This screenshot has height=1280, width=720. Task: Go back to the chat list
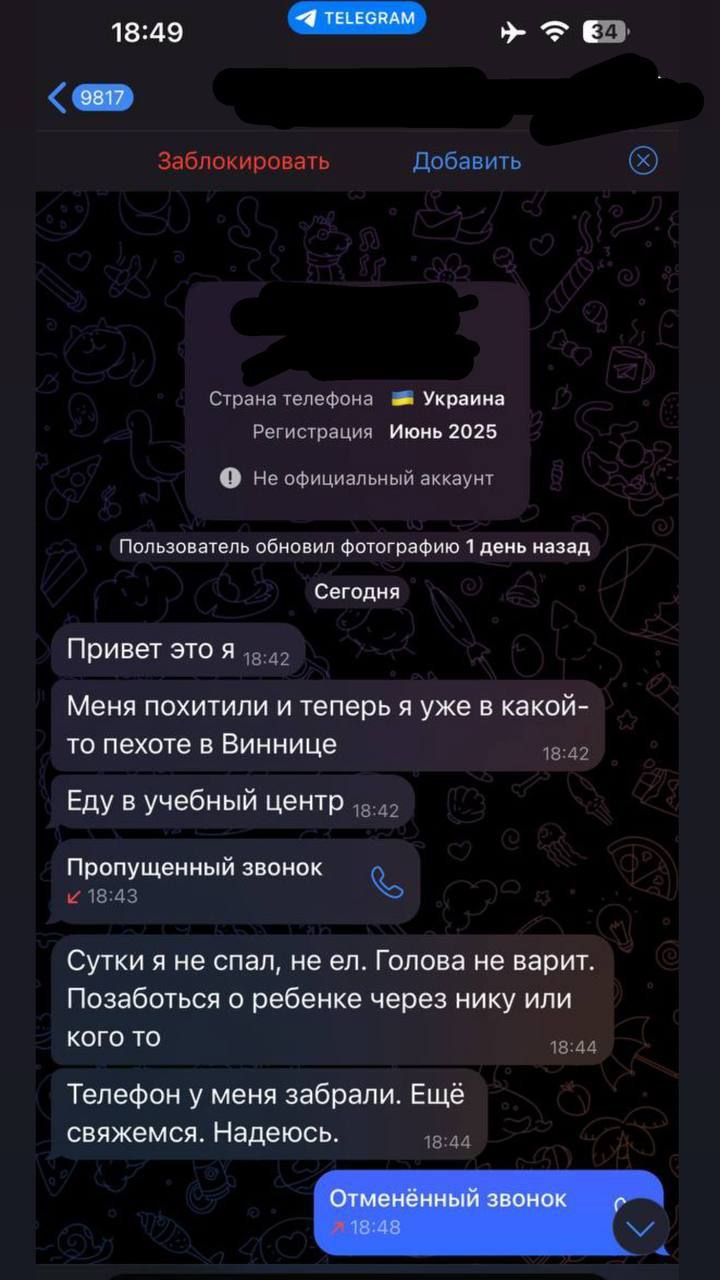pyautogui.click(x=90, y=98)
